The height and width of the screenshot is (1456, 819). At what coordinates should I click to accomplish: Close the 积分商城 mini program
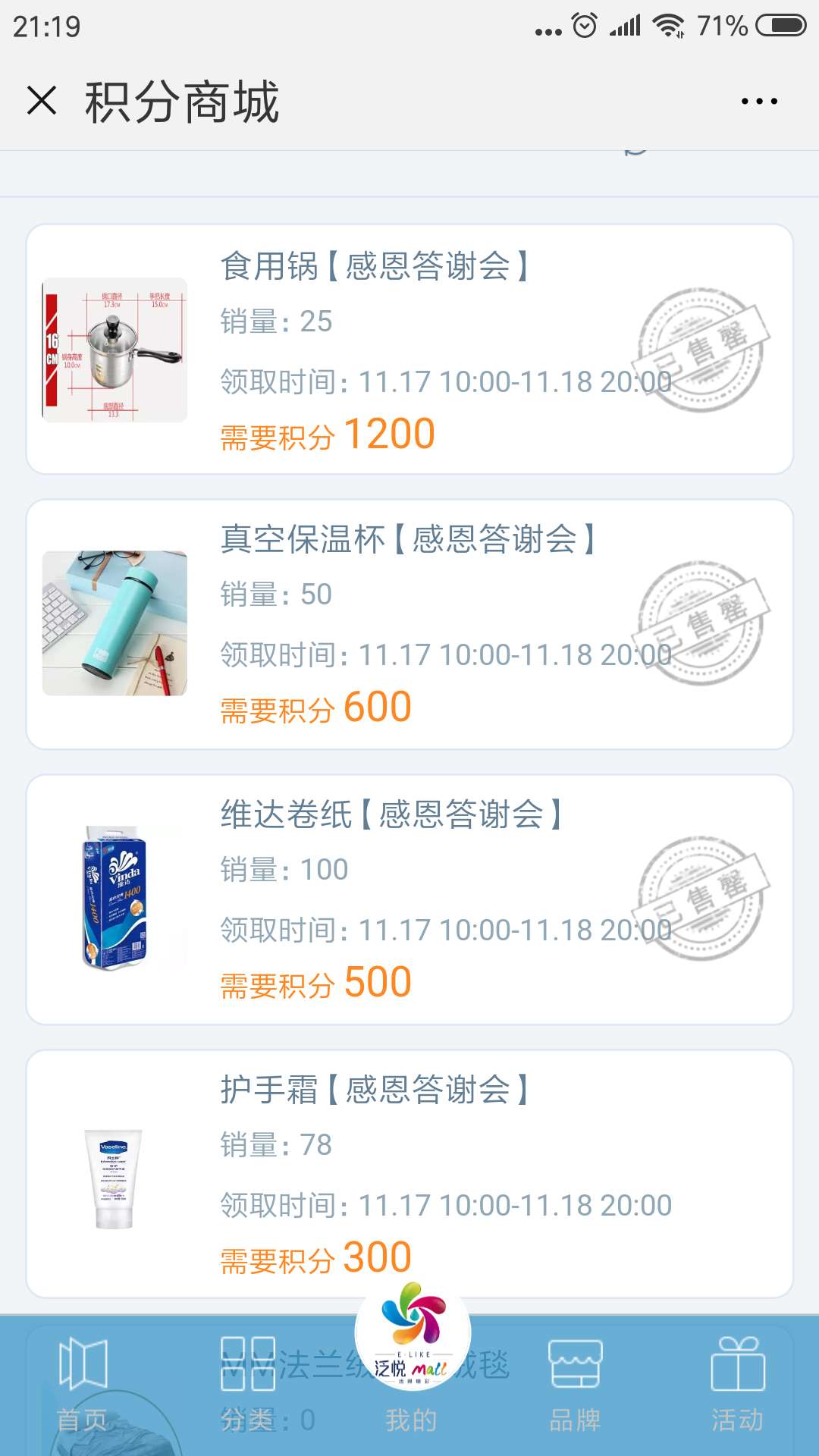click(43, 103)
